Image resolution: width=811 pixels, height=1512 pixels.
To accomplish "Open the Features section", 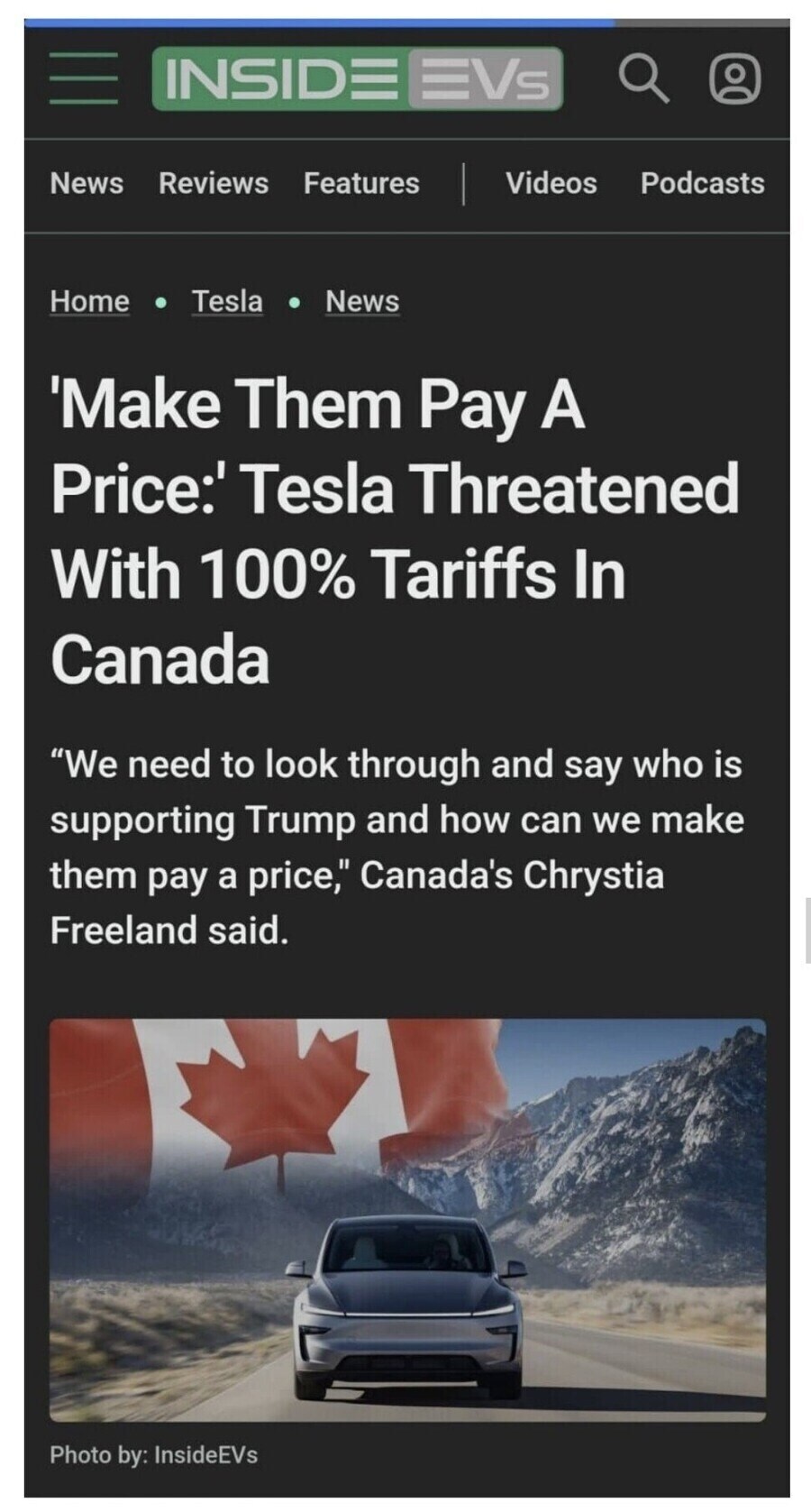I will pyautogui.click(x=361, y=183).
